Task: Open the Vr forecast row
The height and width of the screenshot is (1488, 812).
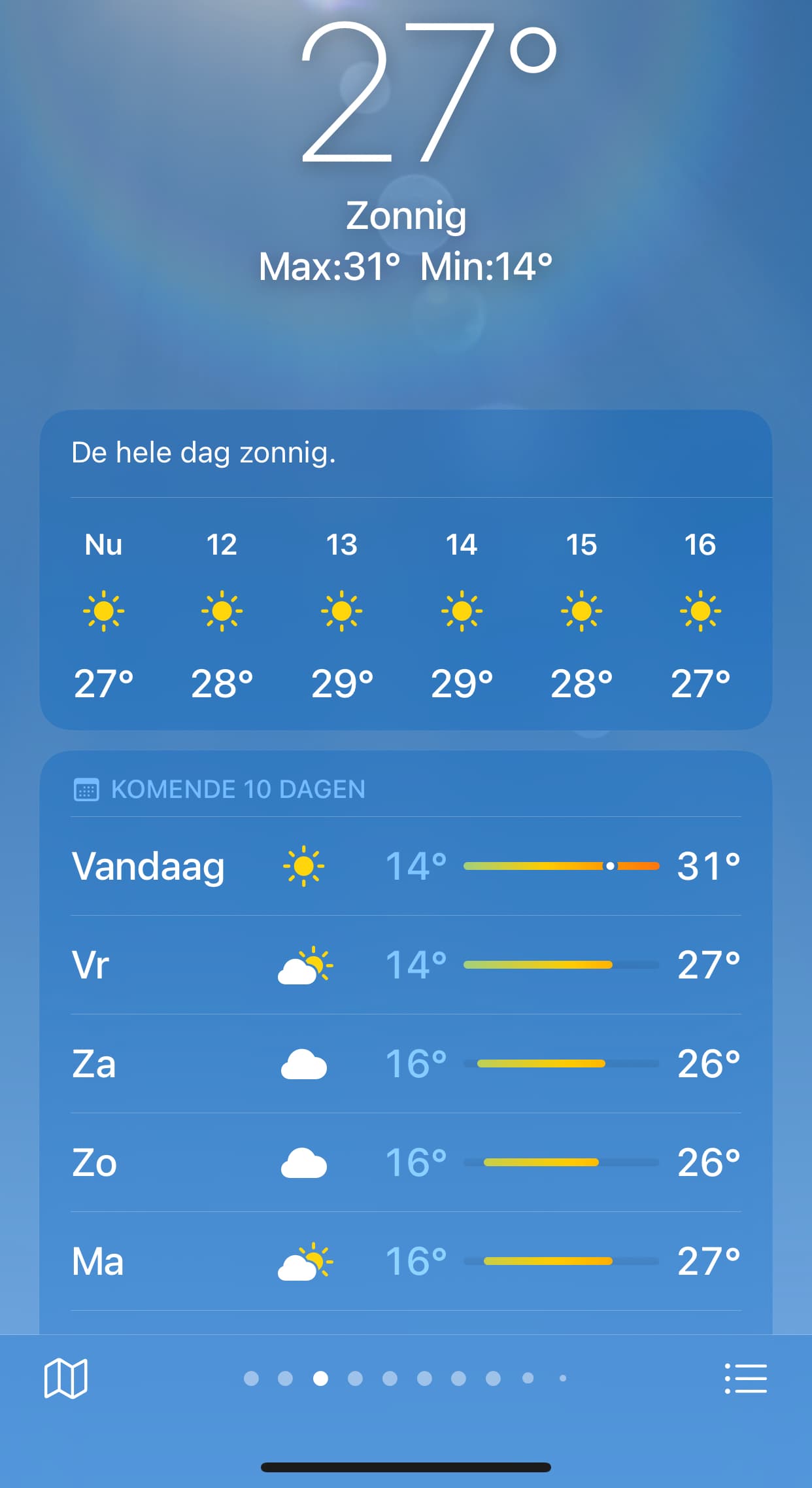Action: (406, 965)
